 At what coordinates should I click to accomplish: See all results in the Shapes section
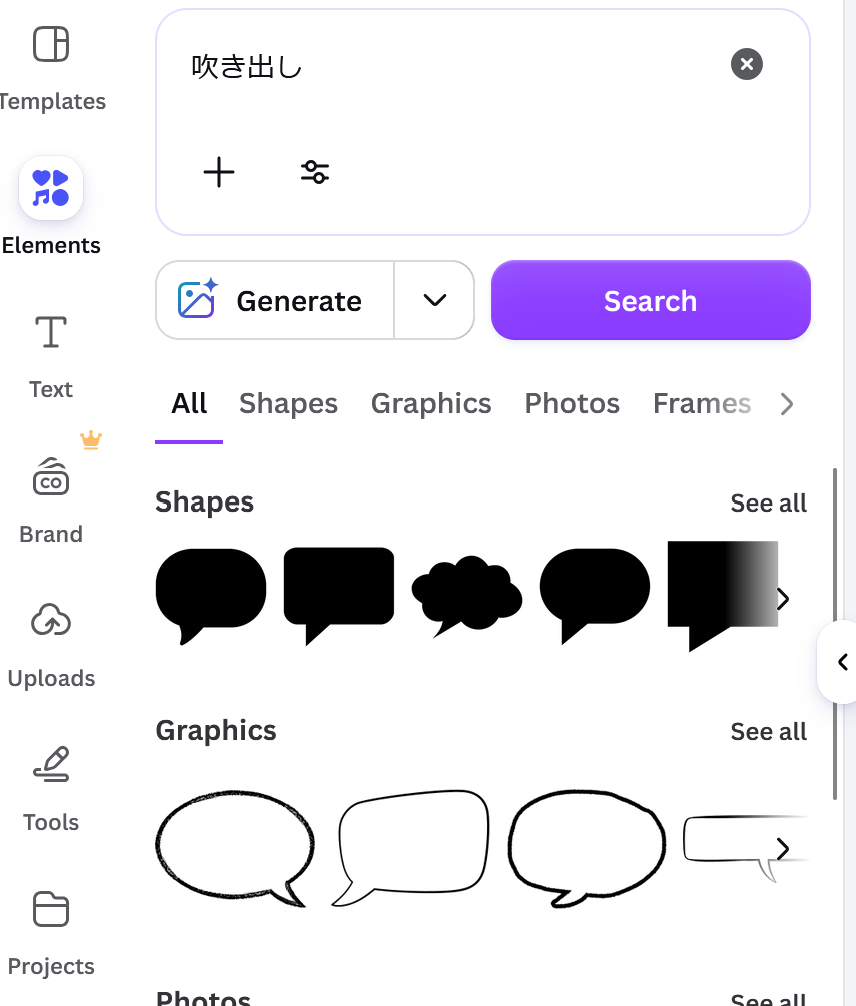tap(768, 503)
